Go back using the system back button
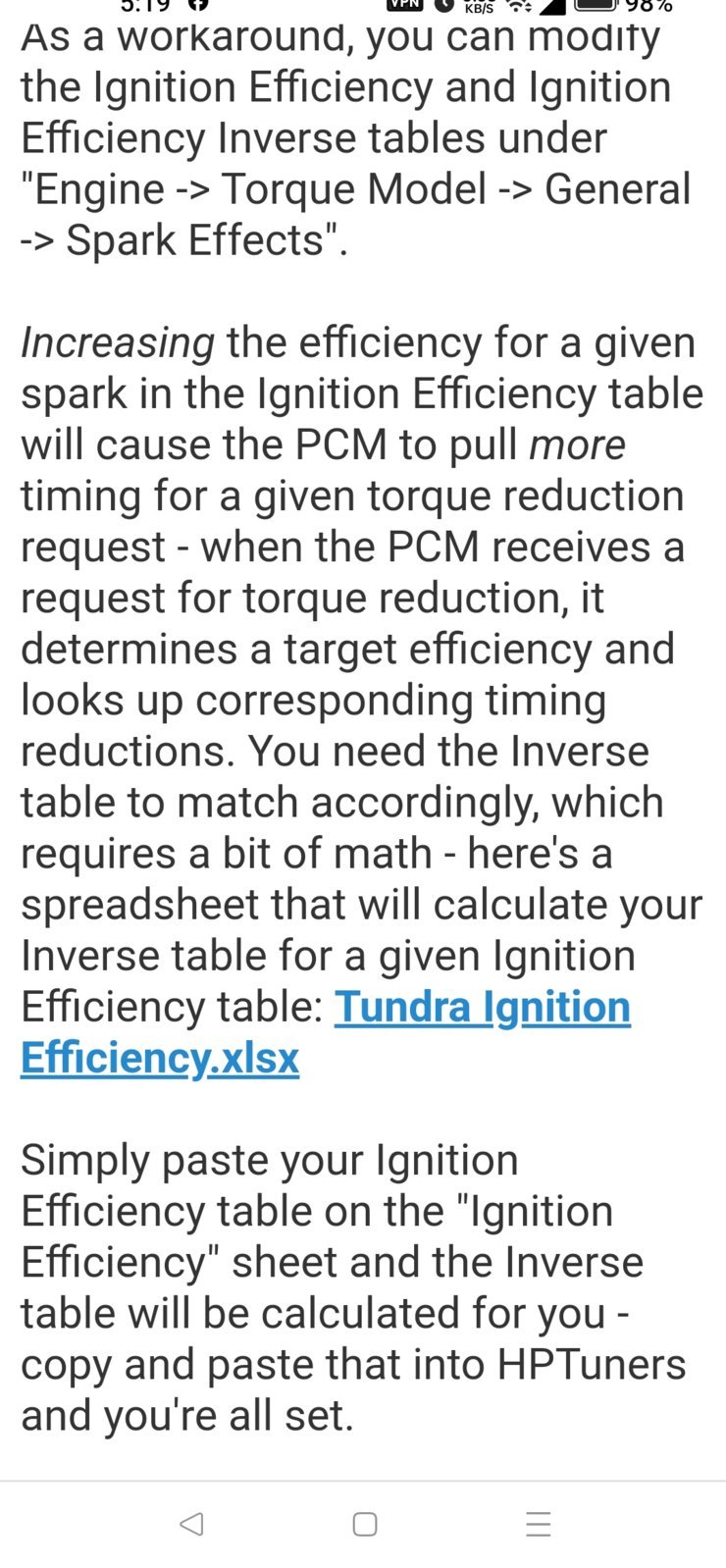 (191, 1523)
